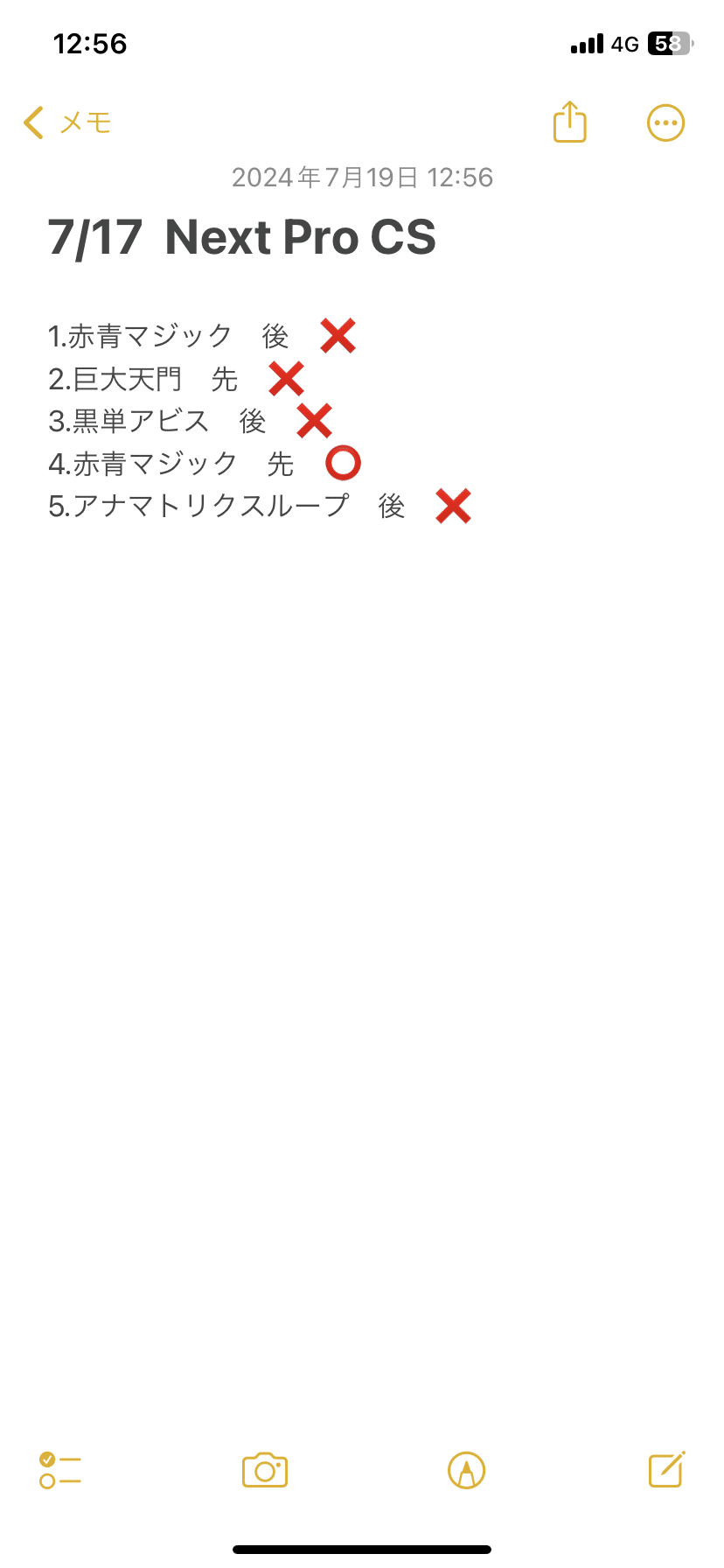This screenshot has height=1568, width=724.
Task: Tap the red X beside 巨大天門
Action: click(x=288, y=378)
